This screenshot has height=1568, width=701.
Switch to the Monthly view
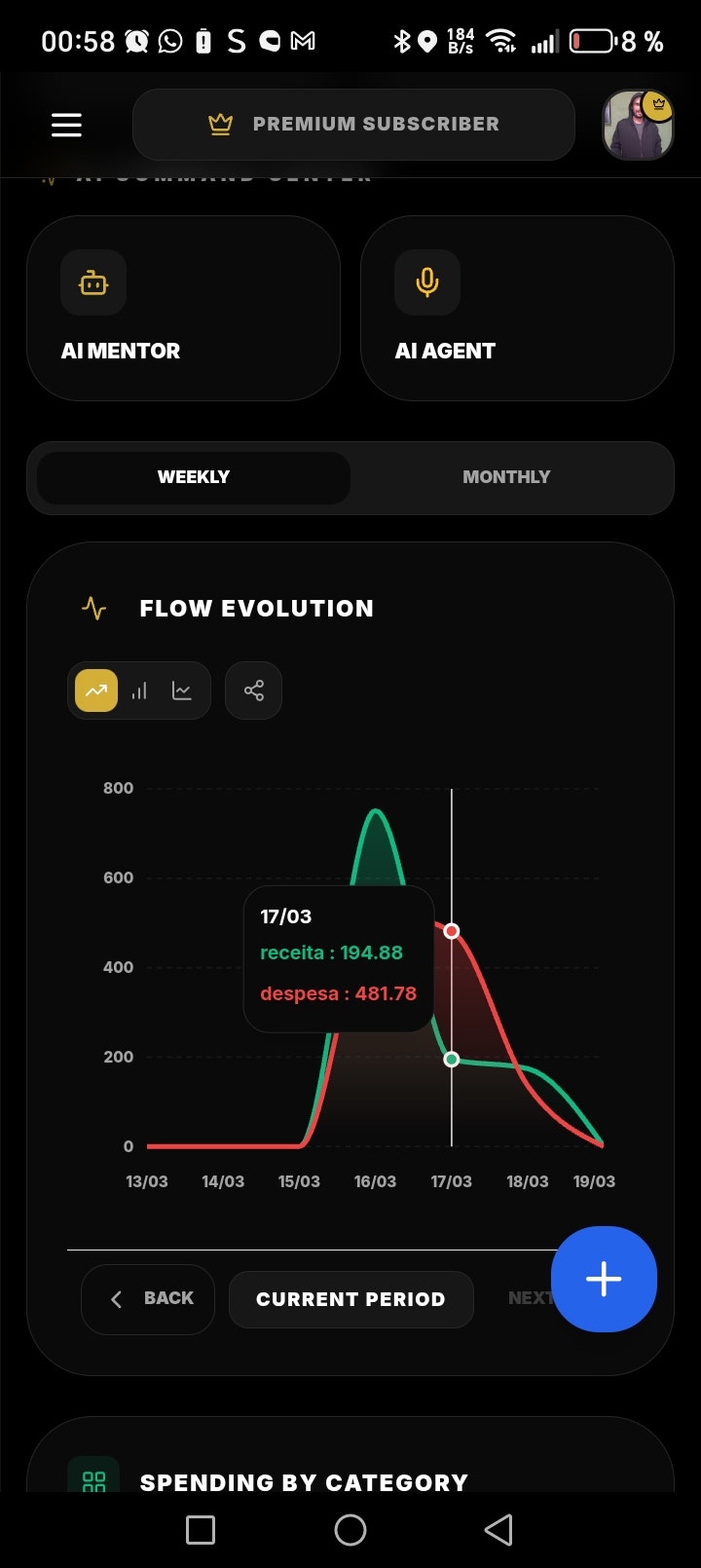point(506,477)
